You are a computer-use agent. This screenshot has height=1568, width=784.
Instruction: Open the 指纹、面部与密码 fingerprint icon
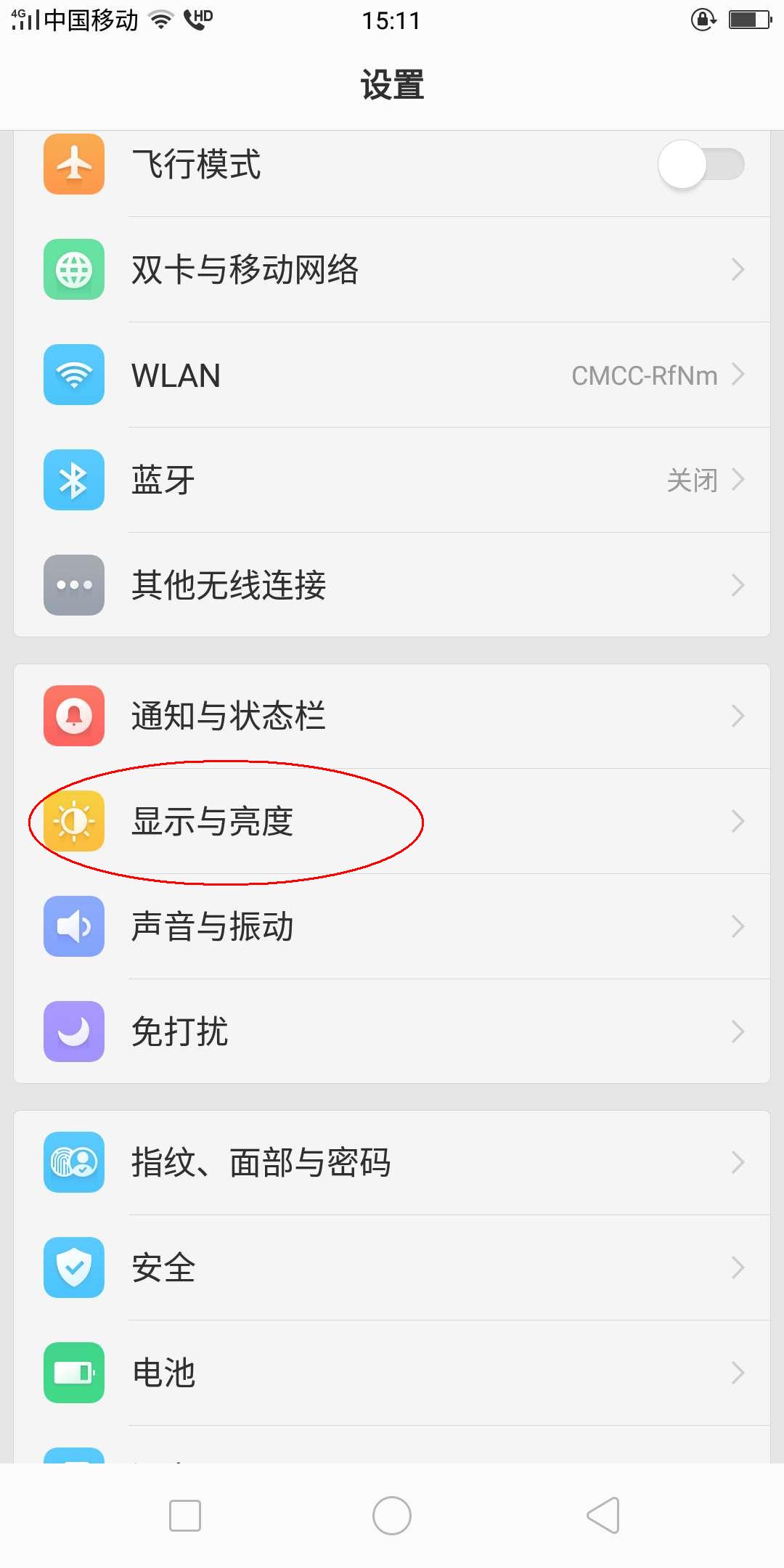(73, 1162)
